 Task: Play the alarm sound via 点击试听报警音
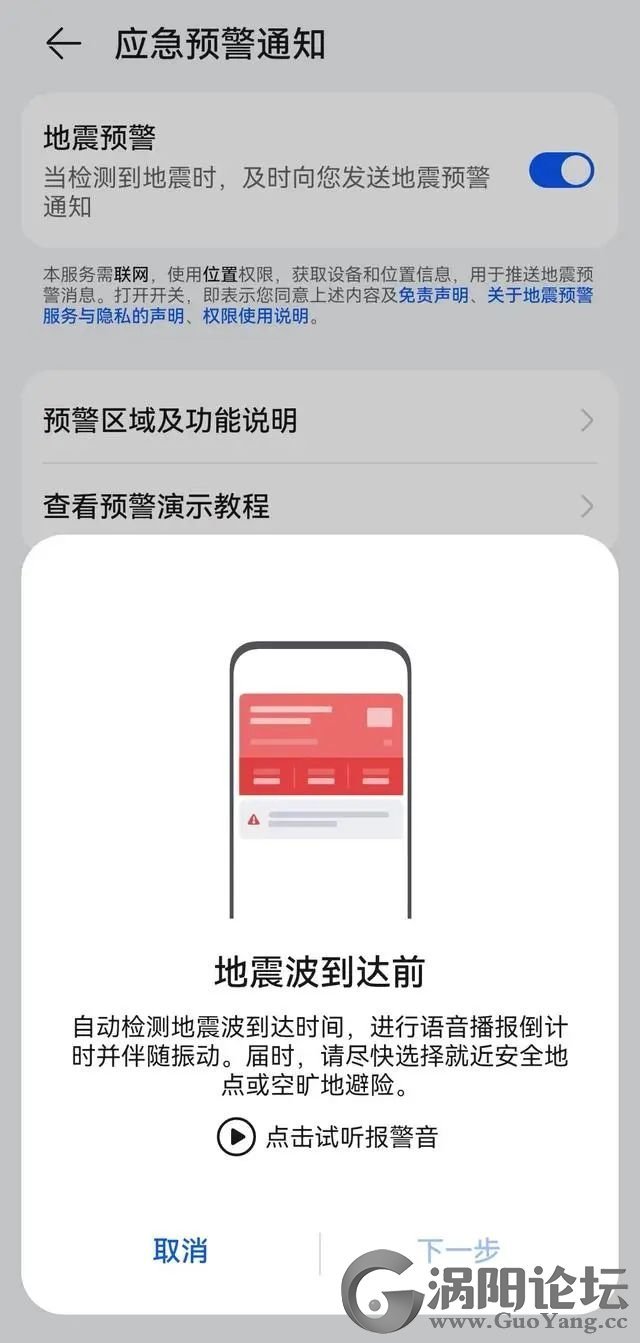pos(327,1137)
